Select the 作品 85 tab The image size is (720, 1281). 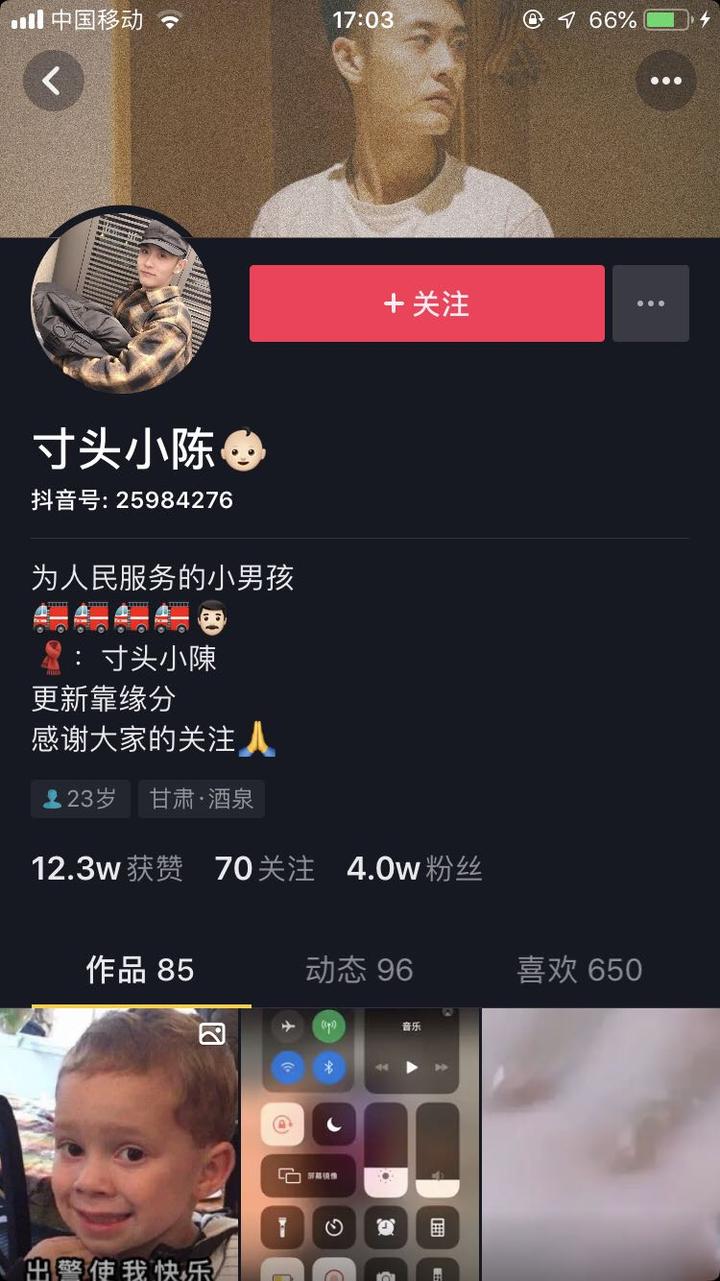click(x=140, y=969)
